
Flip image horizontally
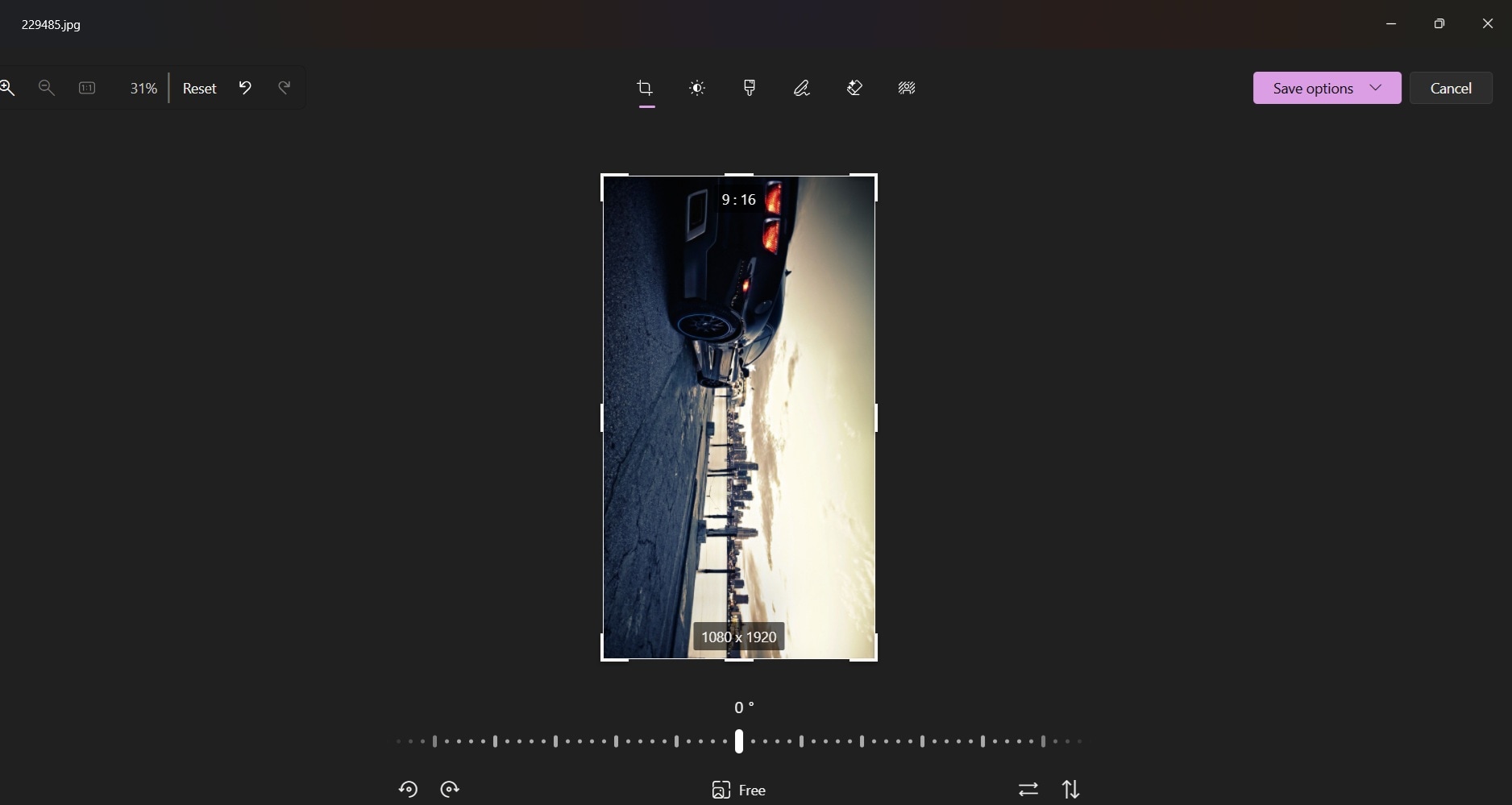pos(1028,789)
